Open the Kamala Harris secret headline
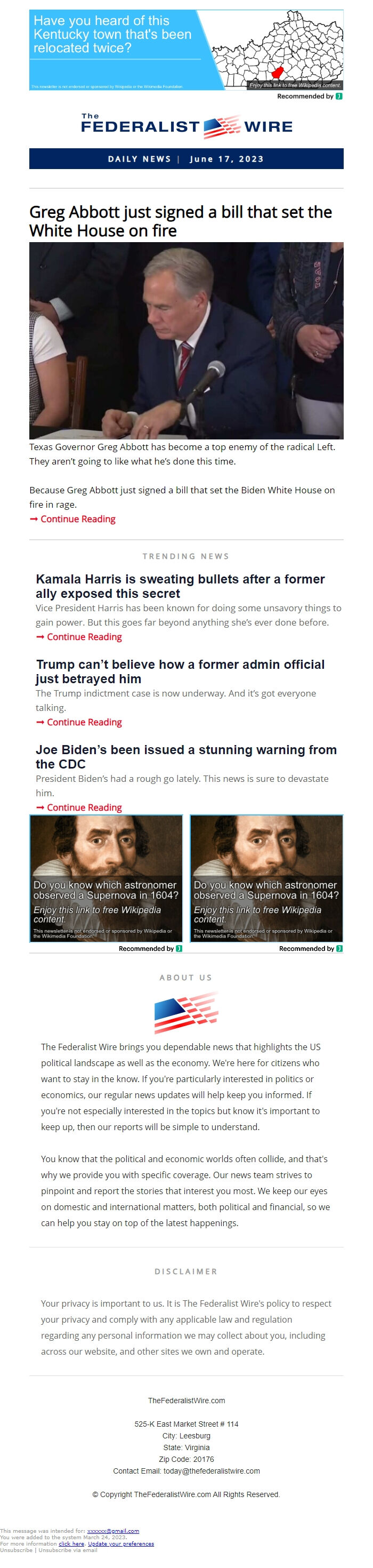373x1568 pixels. tap(180, 586)
